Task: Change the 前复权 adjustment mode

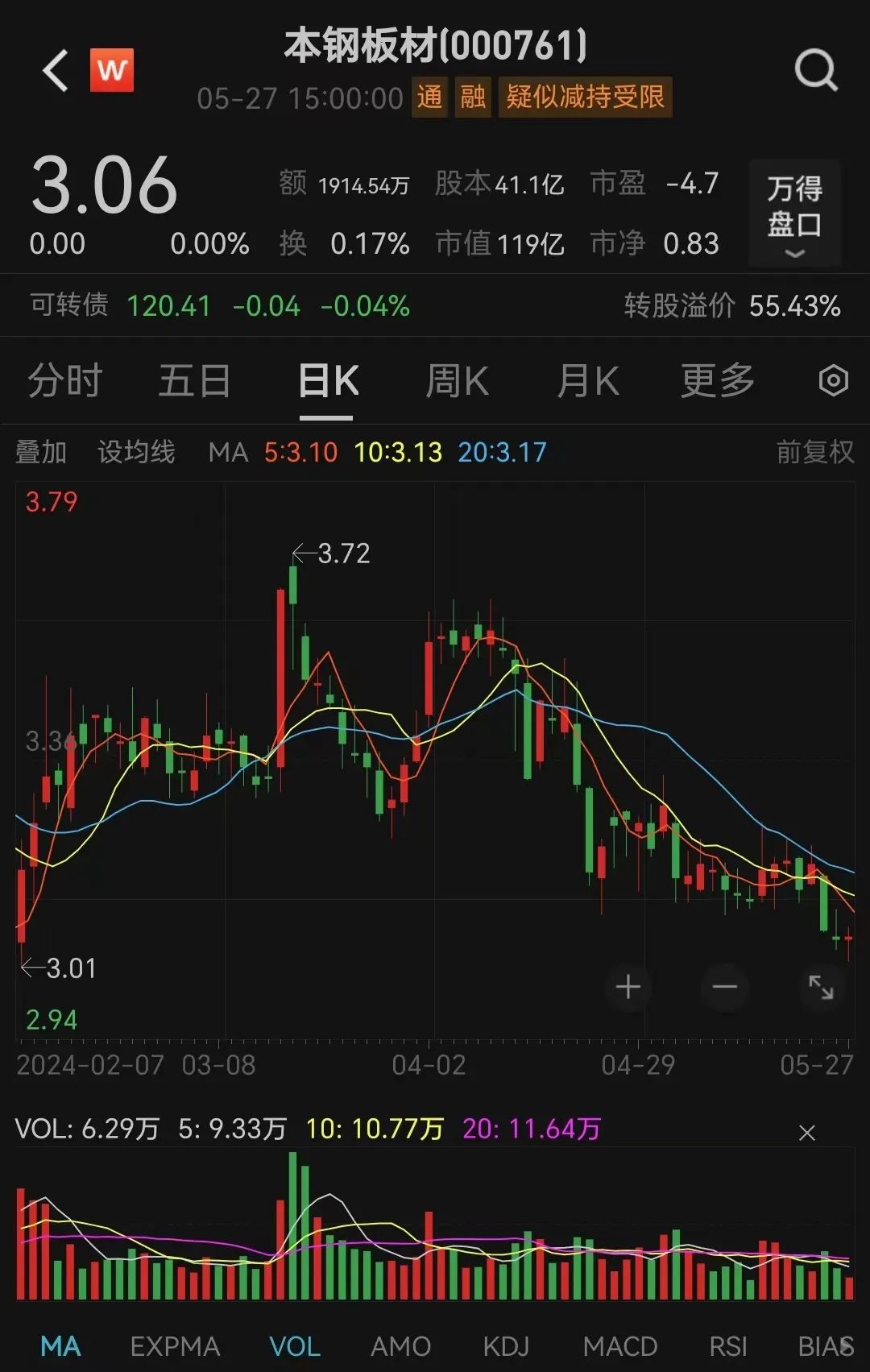Action: [814, 452]
